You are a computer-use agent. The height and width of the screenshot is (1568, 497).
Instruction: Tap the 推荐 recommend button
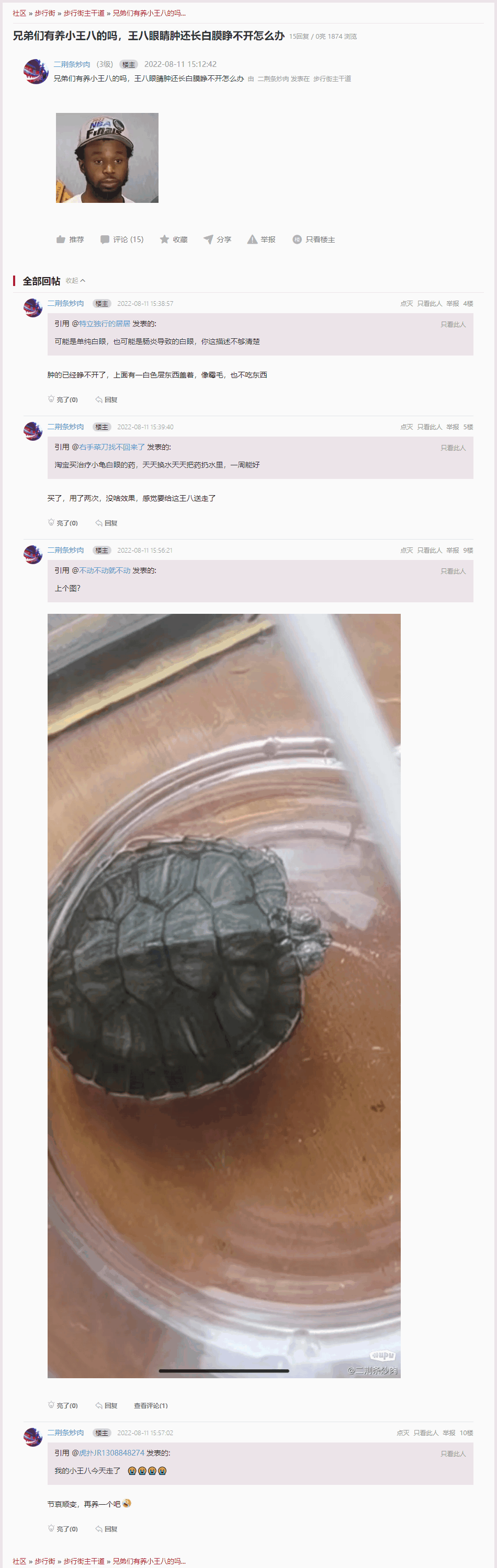[x=70, y=239]
